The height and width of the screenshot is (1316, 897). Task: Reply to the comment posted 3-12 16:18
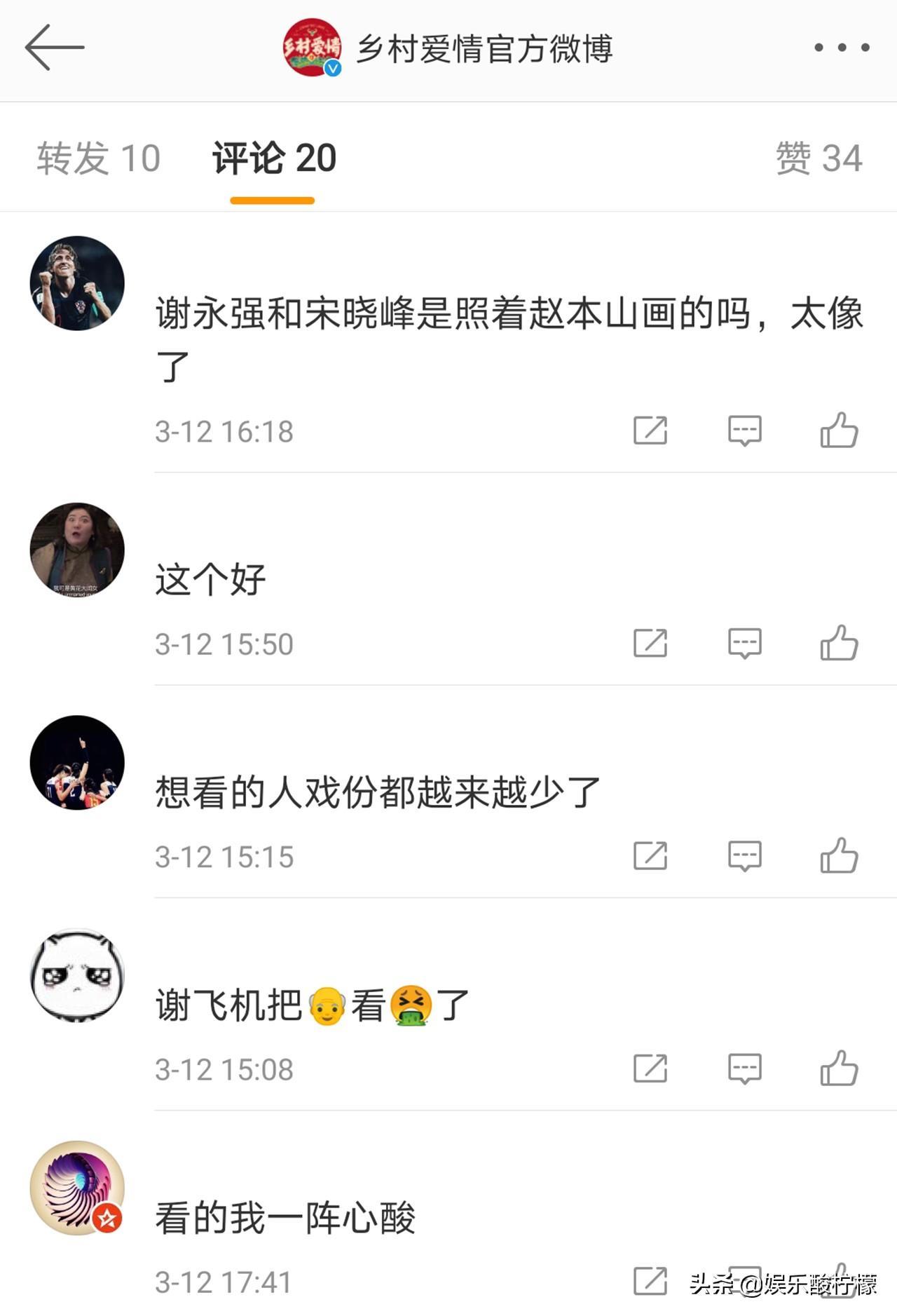744,430
